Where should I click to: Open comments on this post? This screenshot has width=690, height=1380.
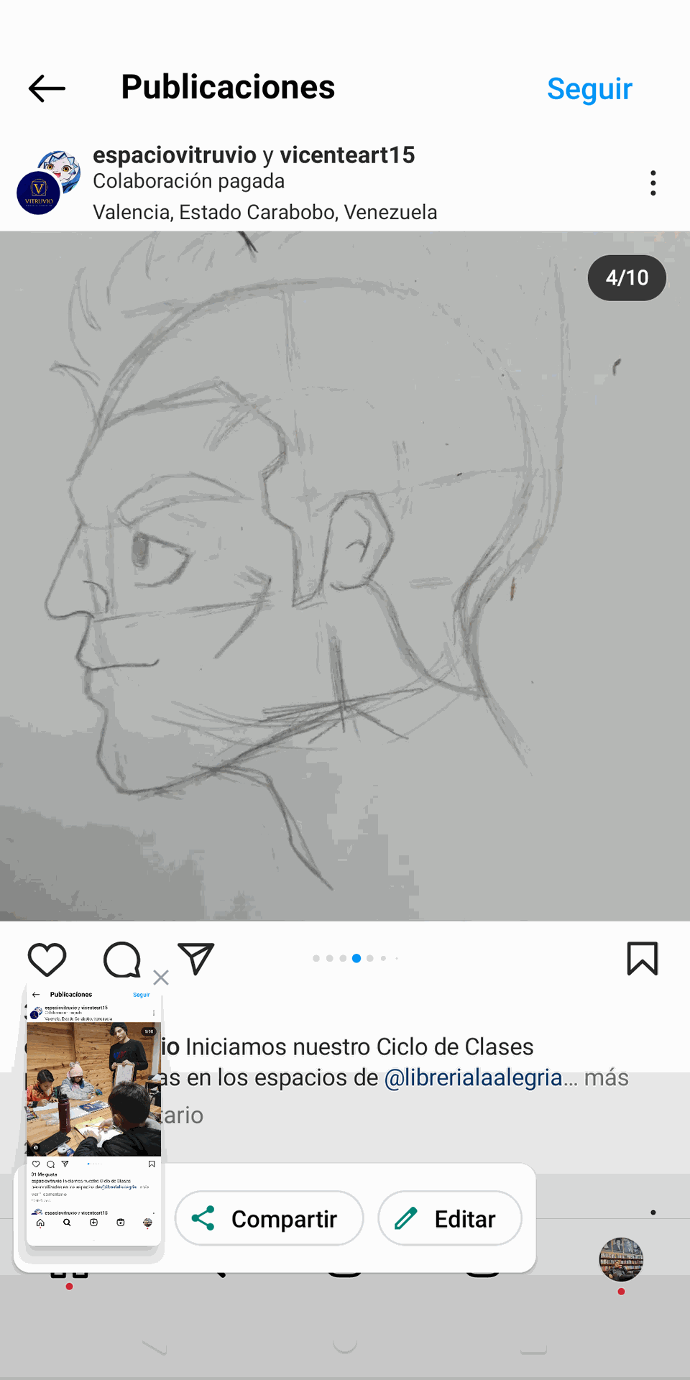tap(122, 959)
